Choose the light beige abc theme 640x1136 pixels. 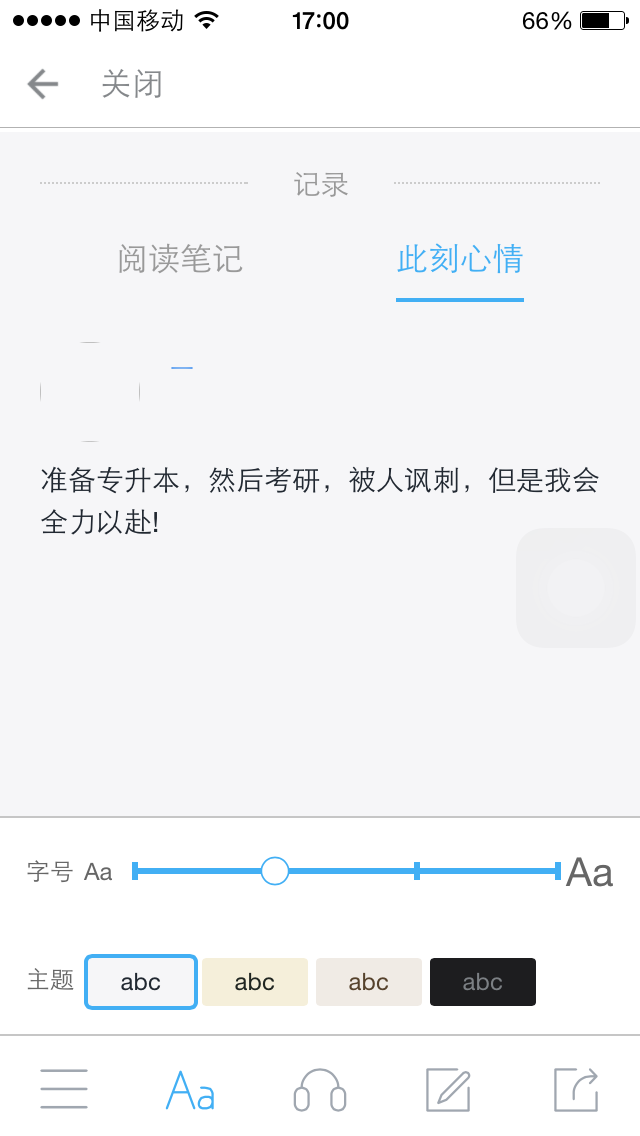pyautogui.click(x=368, y=982)
